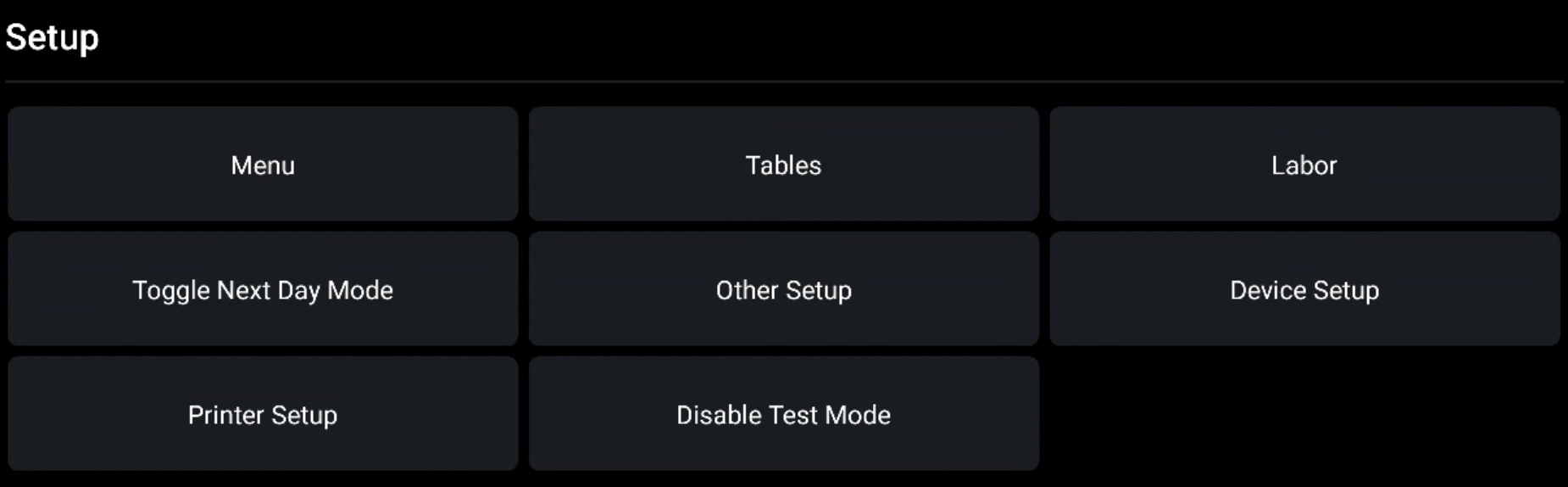This screenshot has width=1568, height=487.
Task: Open Printer Setup
Action: [263, 414]
